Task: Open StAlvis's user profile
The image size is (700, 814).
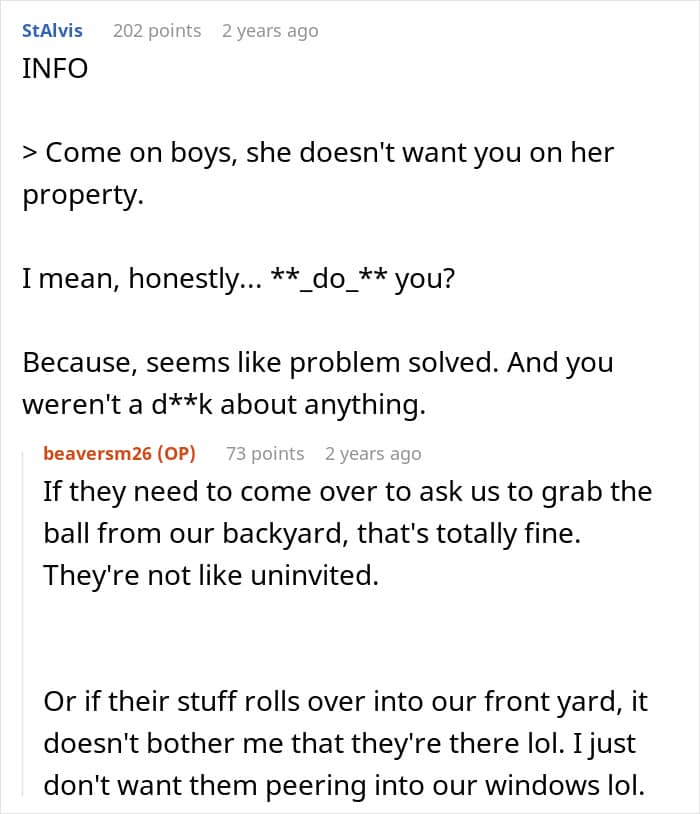Action: (52, 31)
